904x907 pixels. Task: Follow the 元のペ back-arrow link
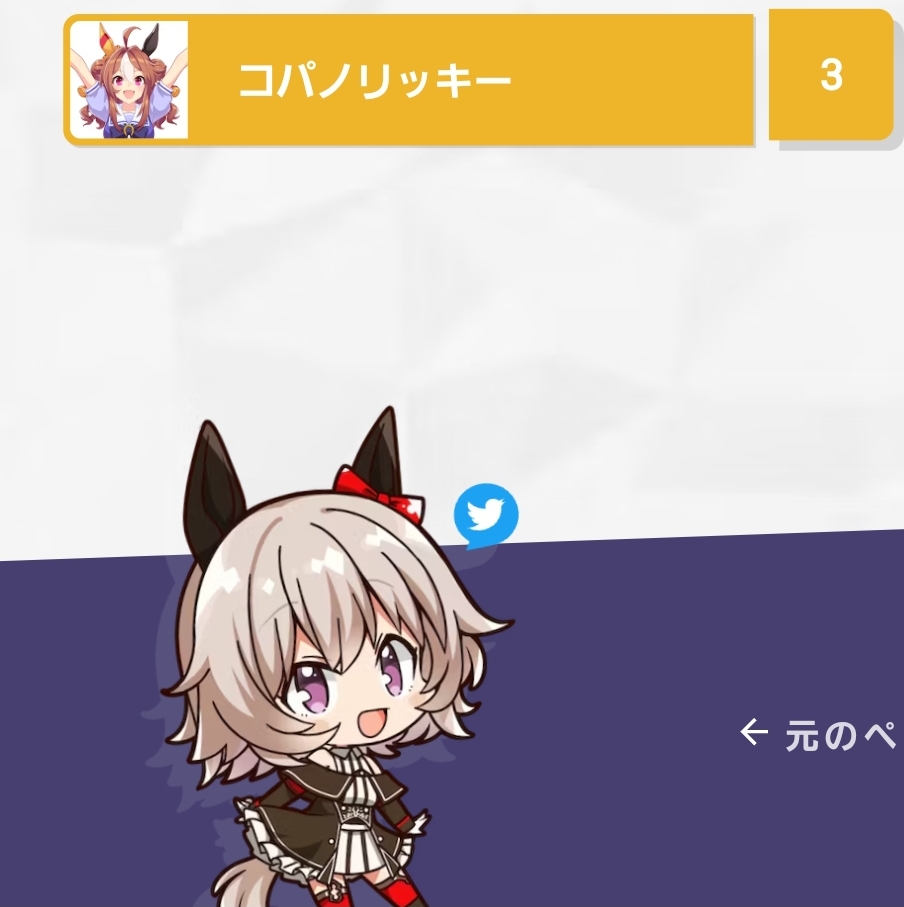pyautogui.click(x=820, y=735)
